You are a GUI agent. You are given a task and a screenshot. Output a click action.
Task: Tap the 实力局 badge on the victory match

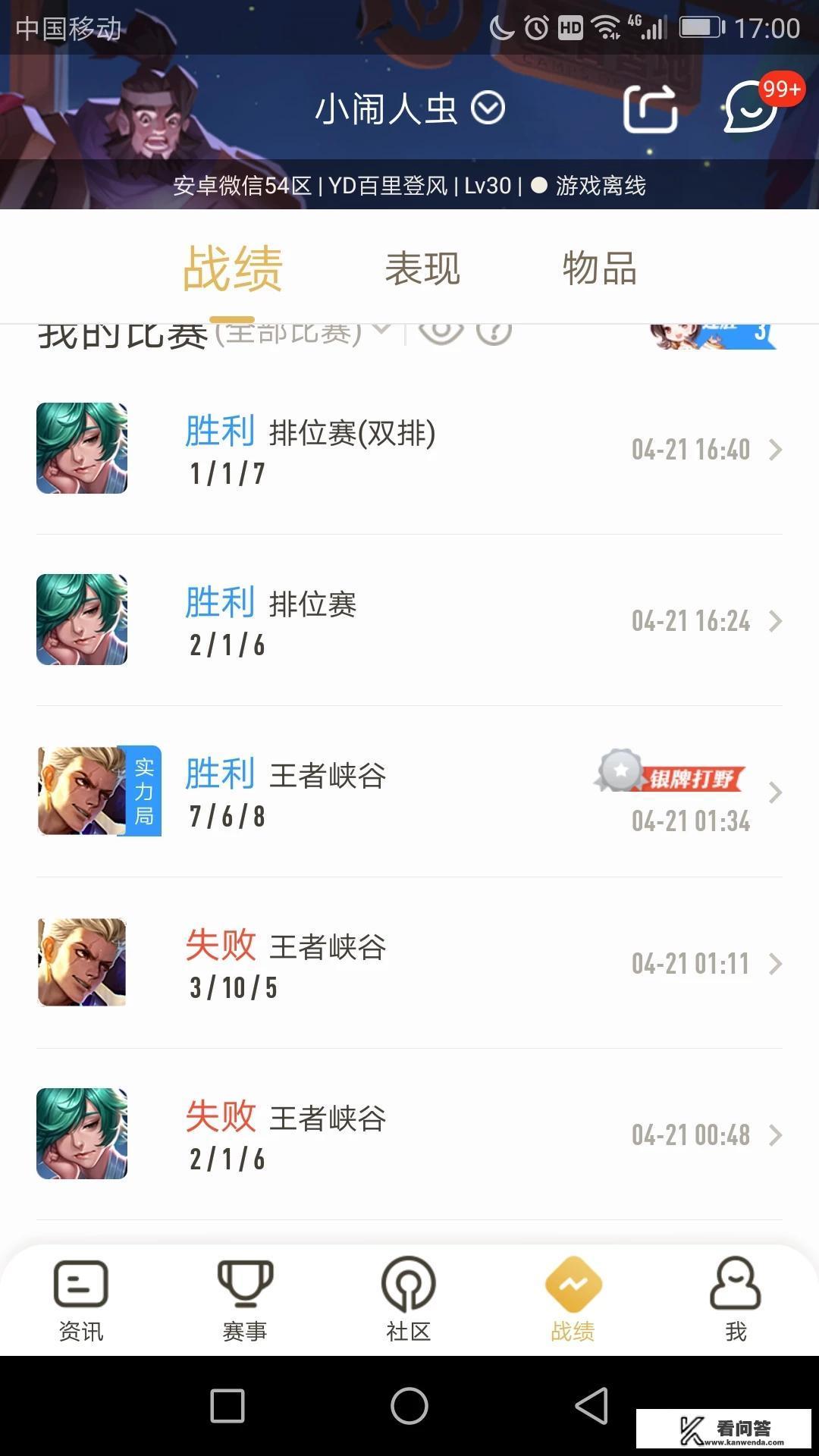[x=143, y=790]
